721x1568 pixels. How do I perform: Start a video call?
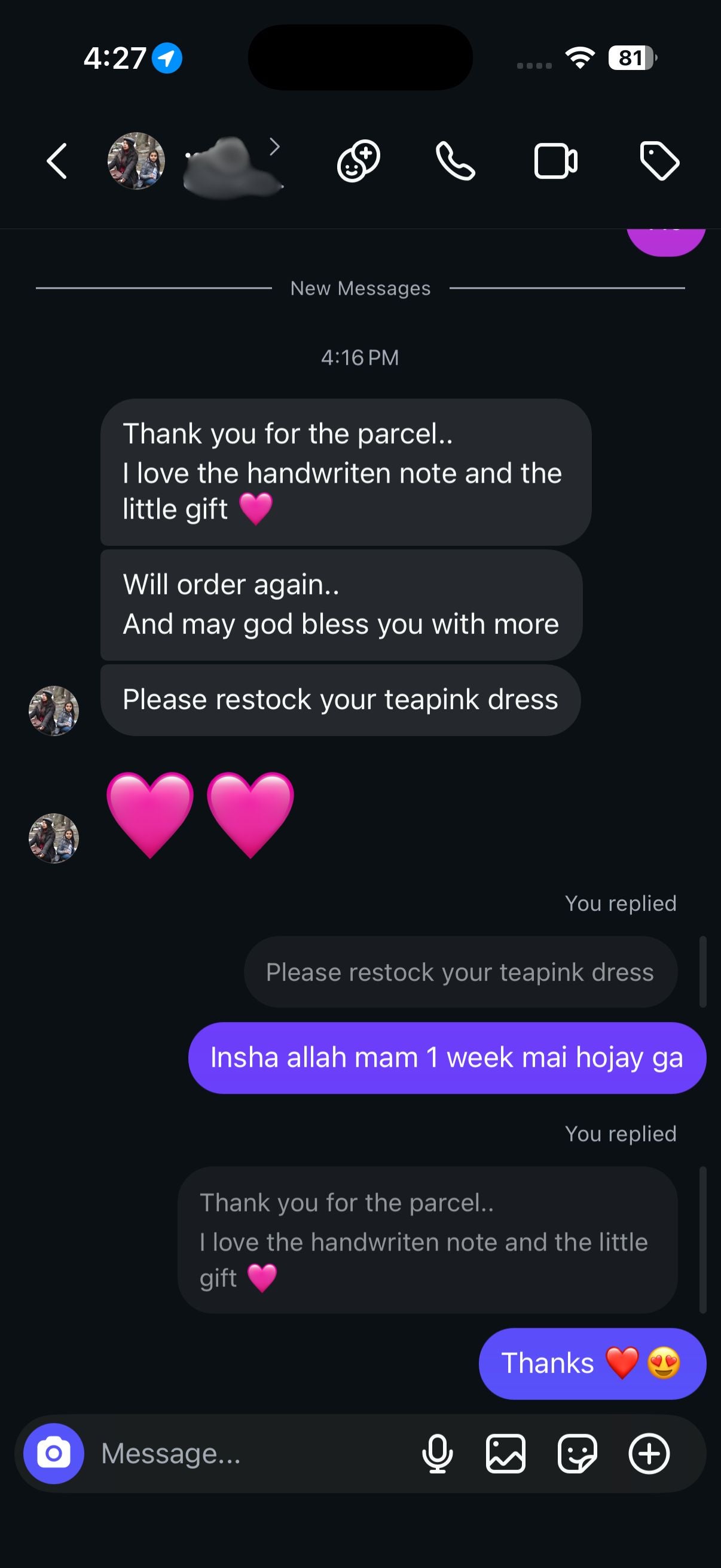click(555, 161)
